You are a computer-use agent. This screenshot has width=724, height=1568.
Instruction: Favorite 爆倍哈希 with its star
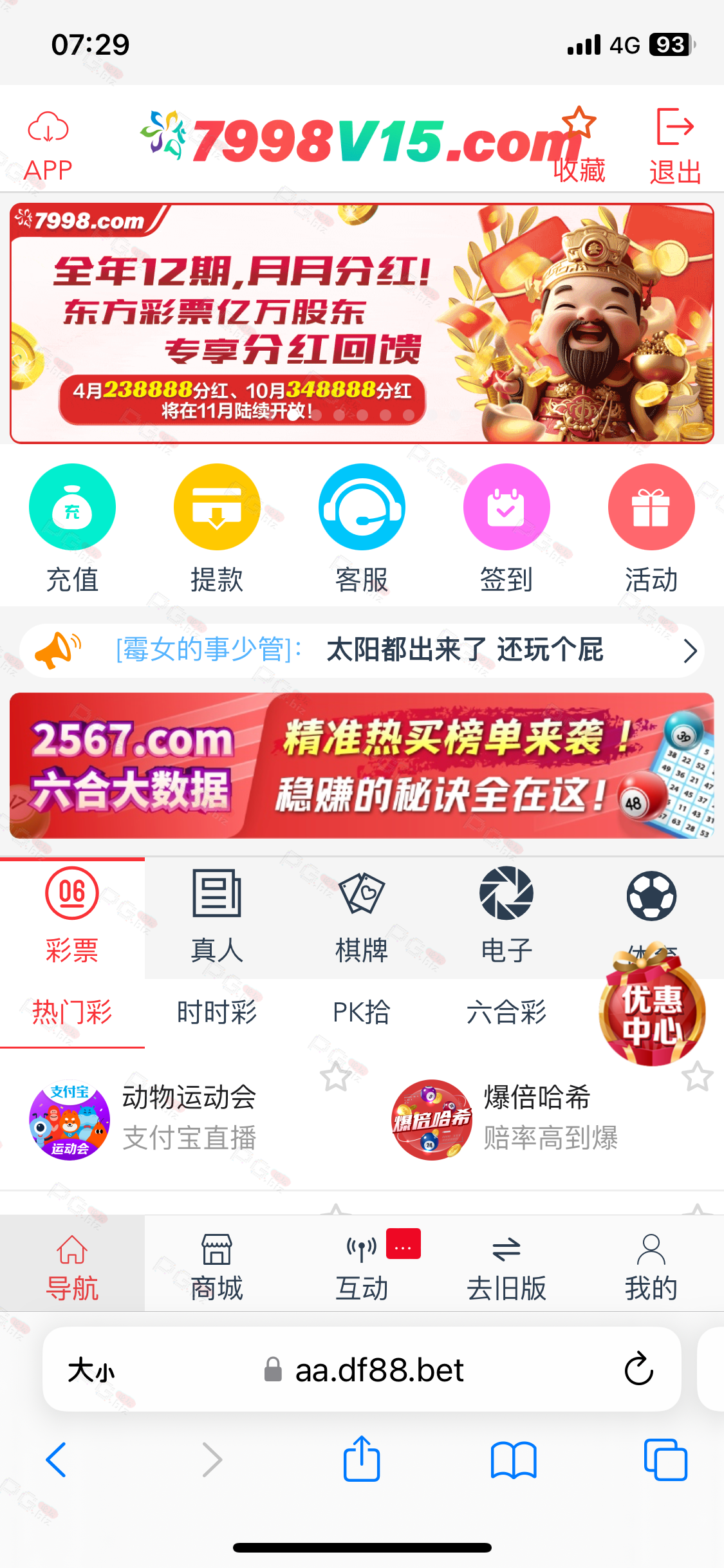(697, 1076)
